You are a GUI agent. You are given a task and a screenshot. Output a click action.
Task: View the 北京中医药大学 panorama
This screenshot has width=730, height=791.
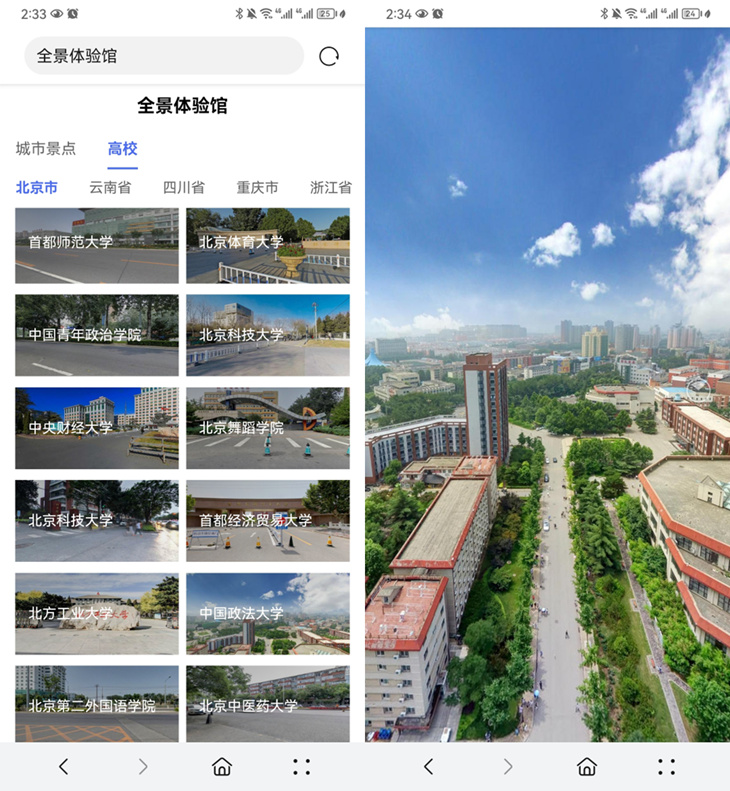(x=268, y=704)
